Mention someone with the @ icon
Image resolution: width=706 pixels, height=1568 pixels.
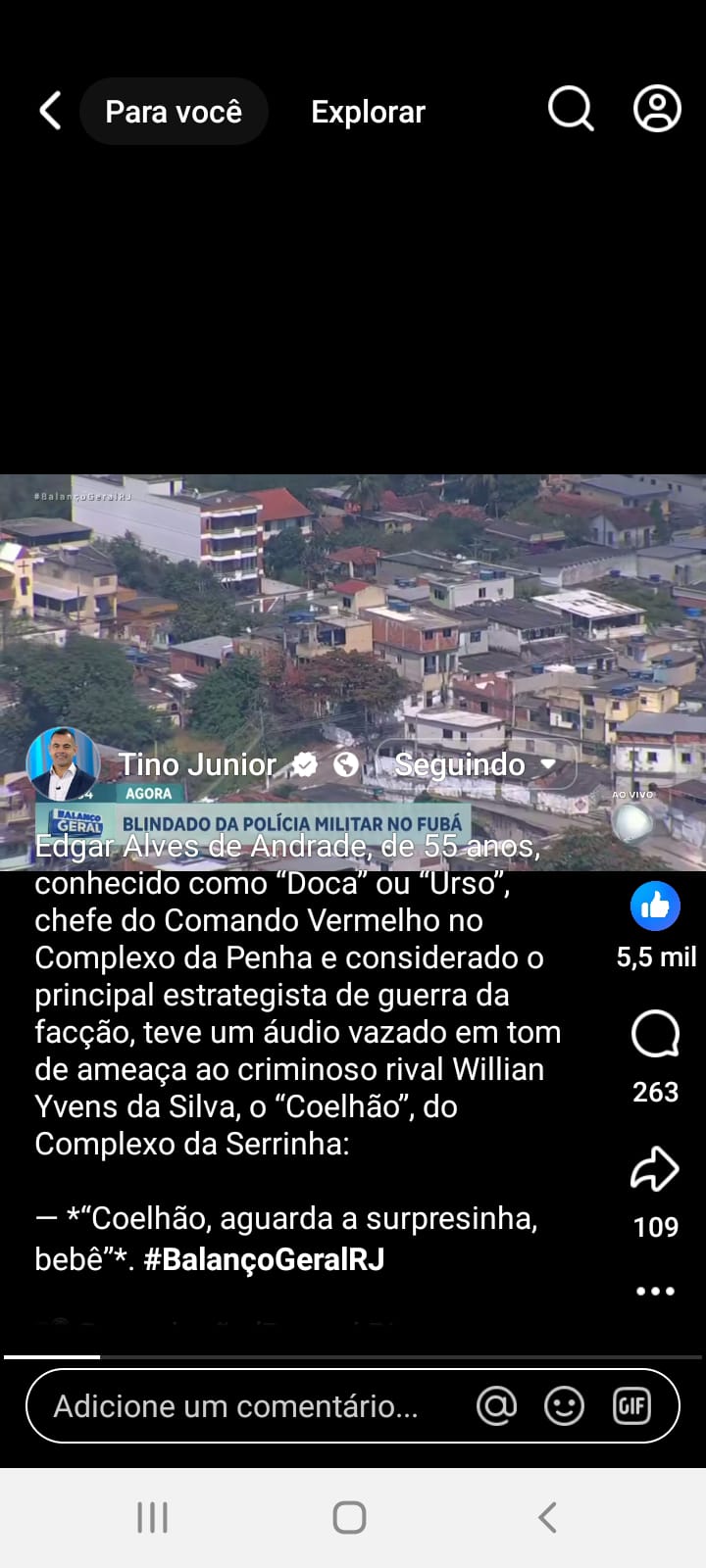click(496, 1406)
